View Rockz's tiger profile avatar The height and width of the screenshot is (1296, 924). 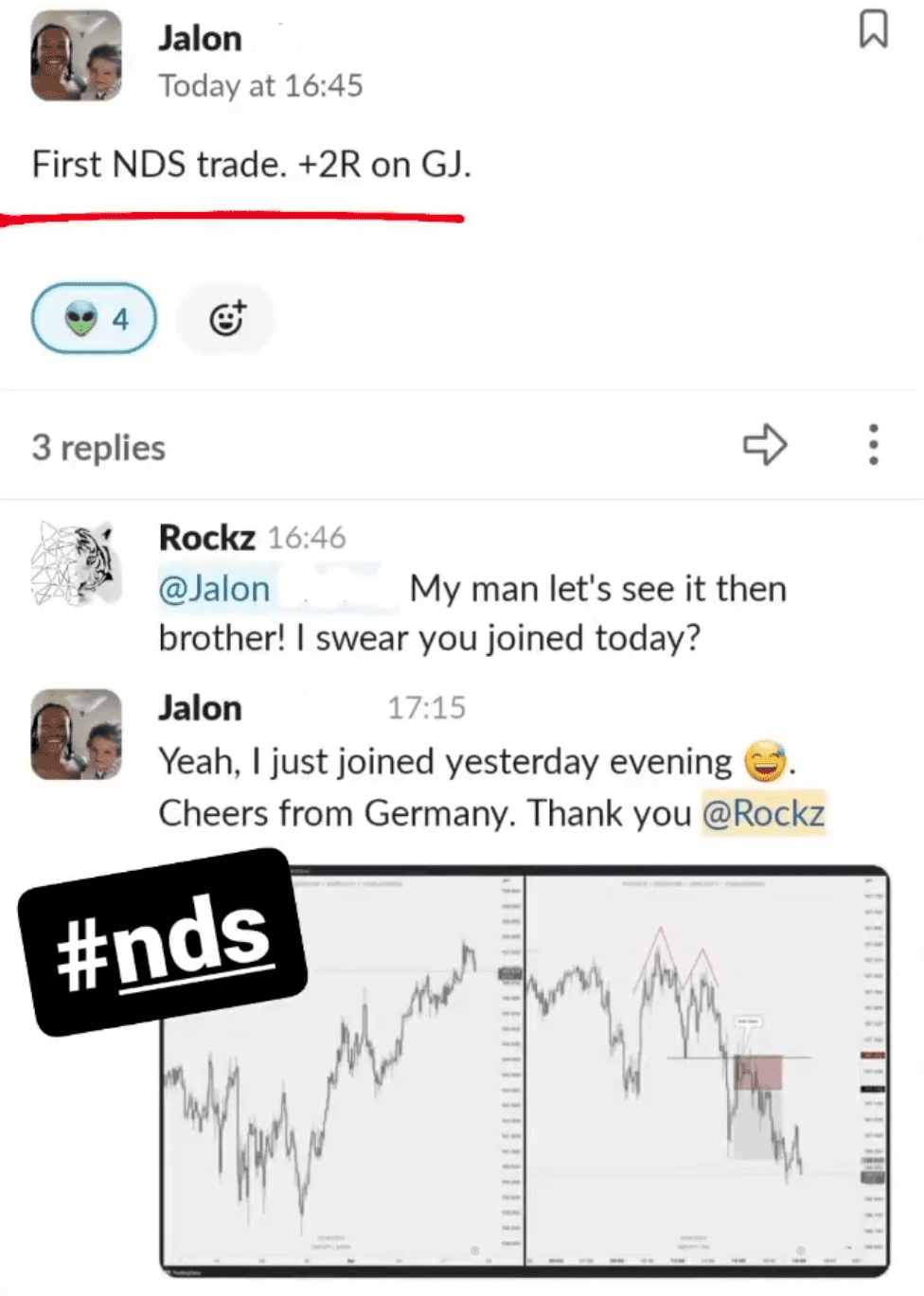pos(76,563)
